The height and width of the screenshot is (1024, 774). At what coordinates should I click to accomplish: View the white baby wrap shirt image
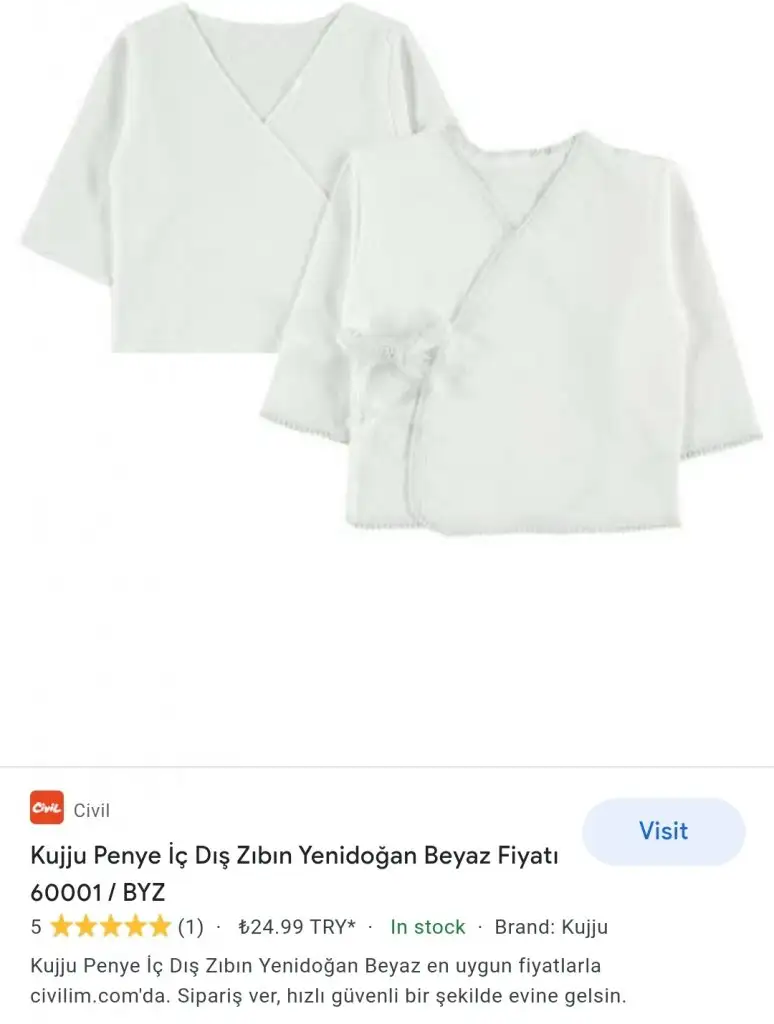click(390, 270)
